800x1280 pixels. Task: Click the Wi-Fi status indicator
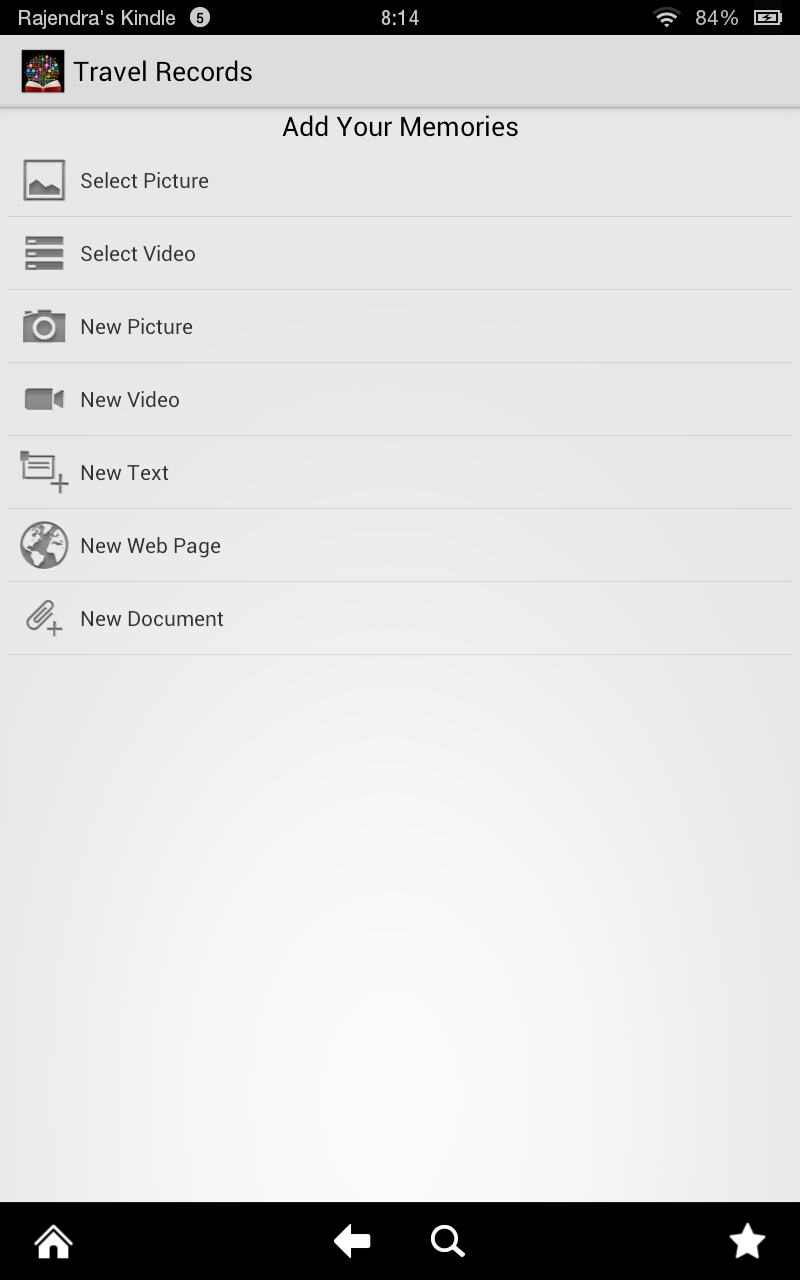pyautogui.click(x=666, y=17)
